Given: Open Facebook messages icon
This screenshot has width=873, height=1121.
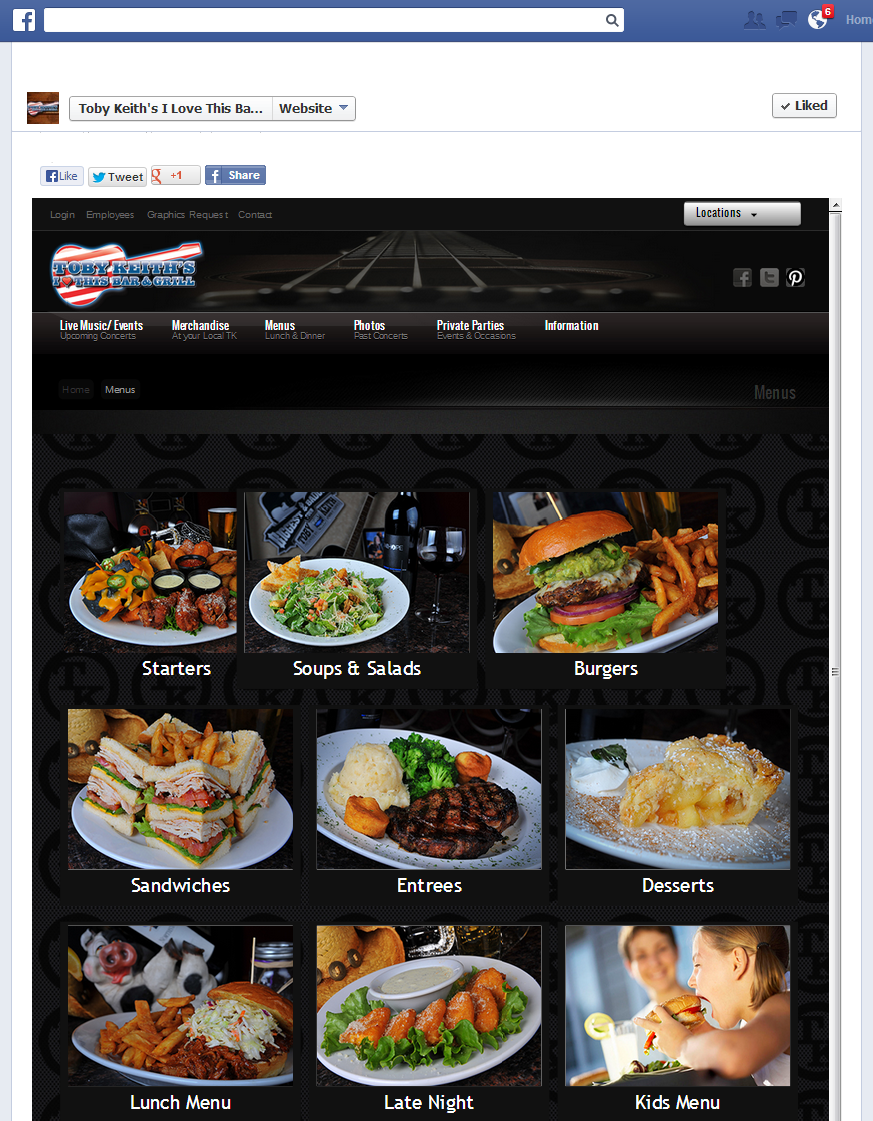Looking at the screenshot, I should coord(786,19).
